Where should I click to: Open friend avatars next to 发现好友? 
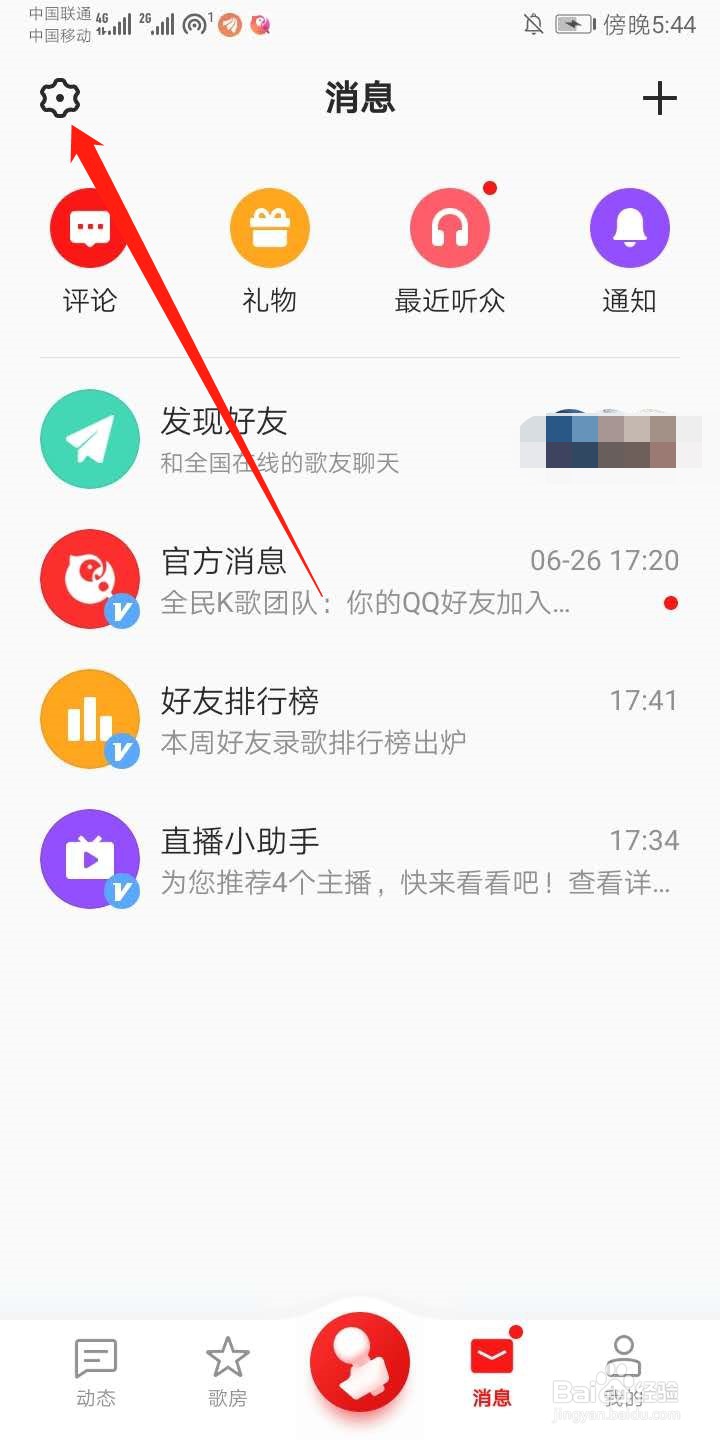[610, 440]
